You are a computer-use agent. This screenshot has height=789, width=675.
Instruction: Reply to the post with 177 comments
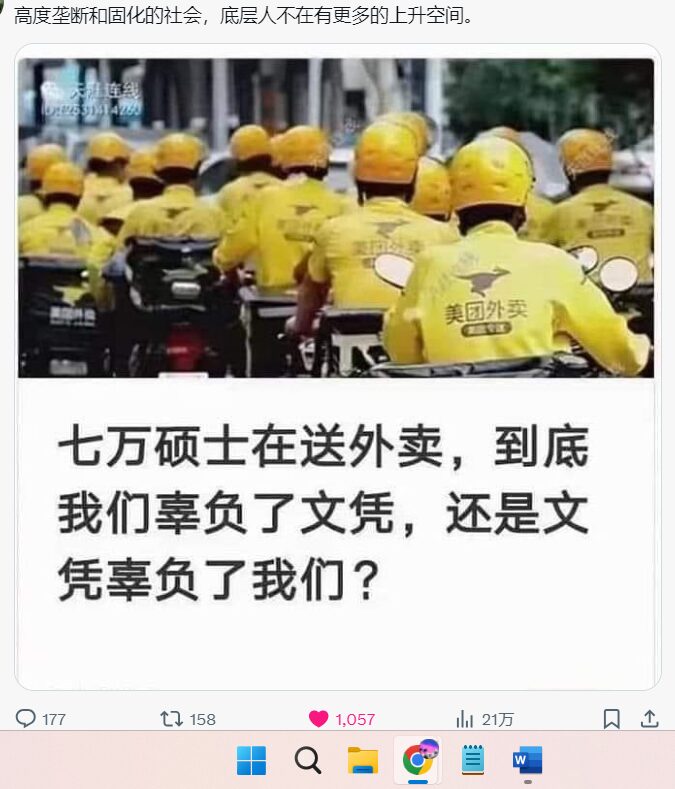coord(27,719)
